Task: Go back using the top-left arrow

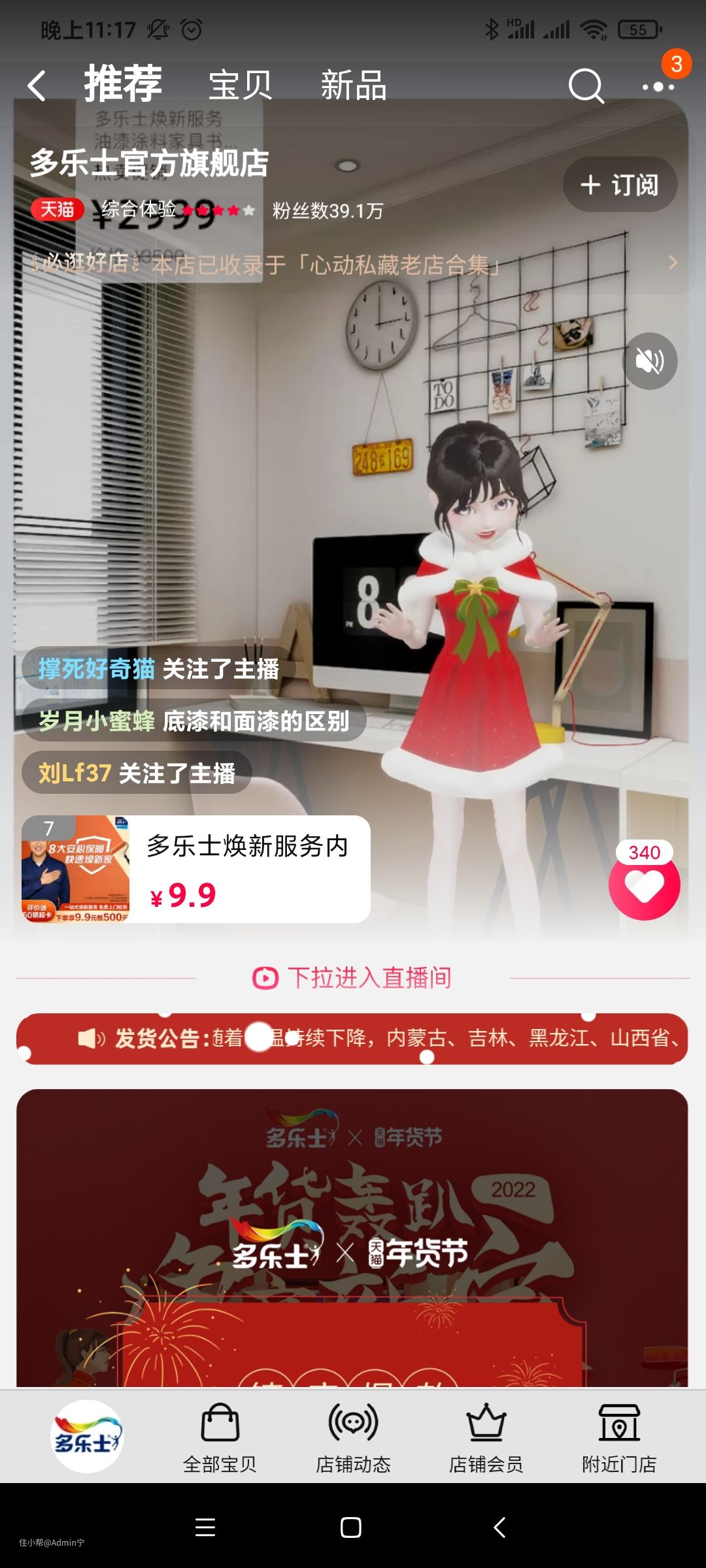Action: click(x=37, y=86)
